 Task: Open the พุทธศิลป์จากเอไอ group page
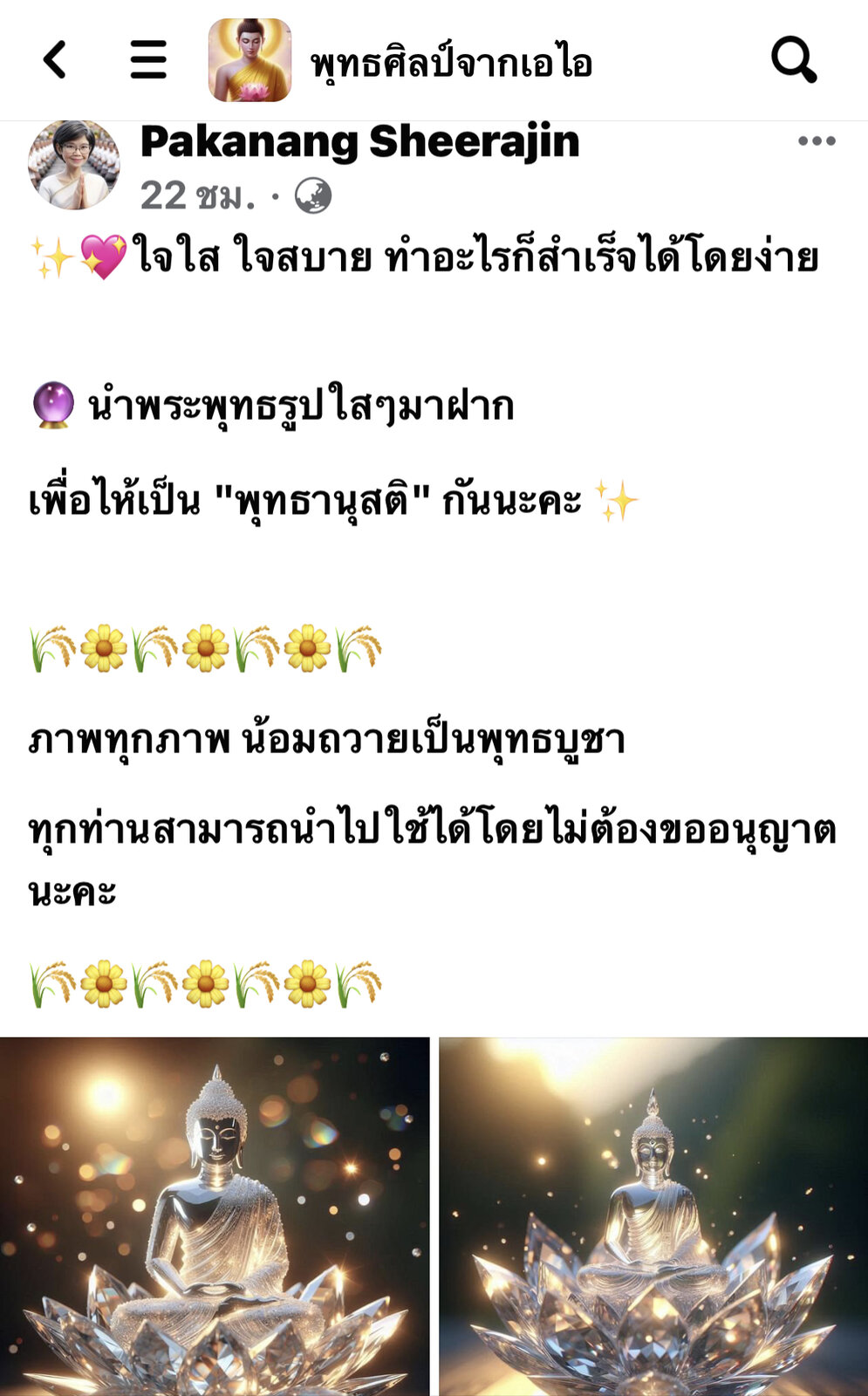[x=451, y=63]
